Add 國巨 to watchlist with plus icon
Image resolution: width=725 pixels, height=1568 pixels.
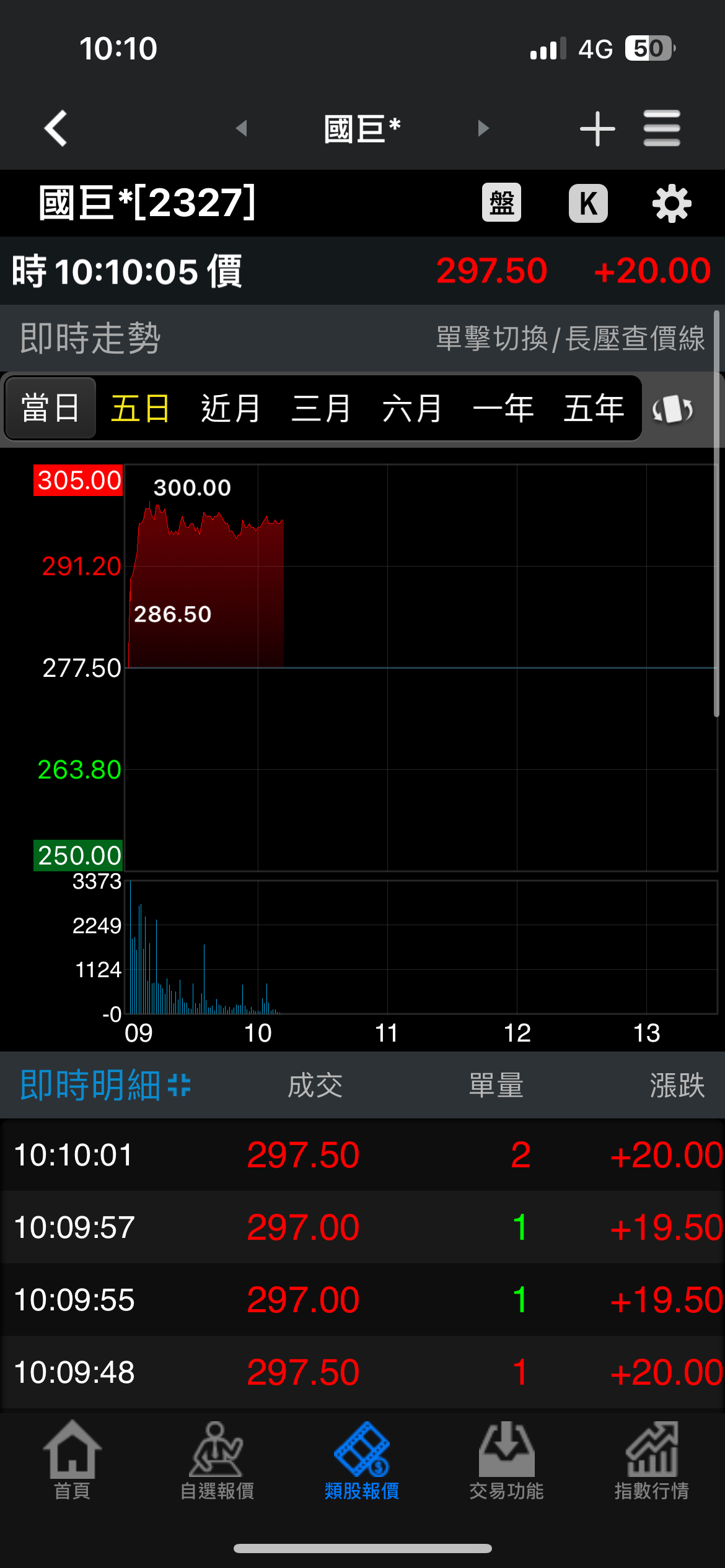(597, 128)
